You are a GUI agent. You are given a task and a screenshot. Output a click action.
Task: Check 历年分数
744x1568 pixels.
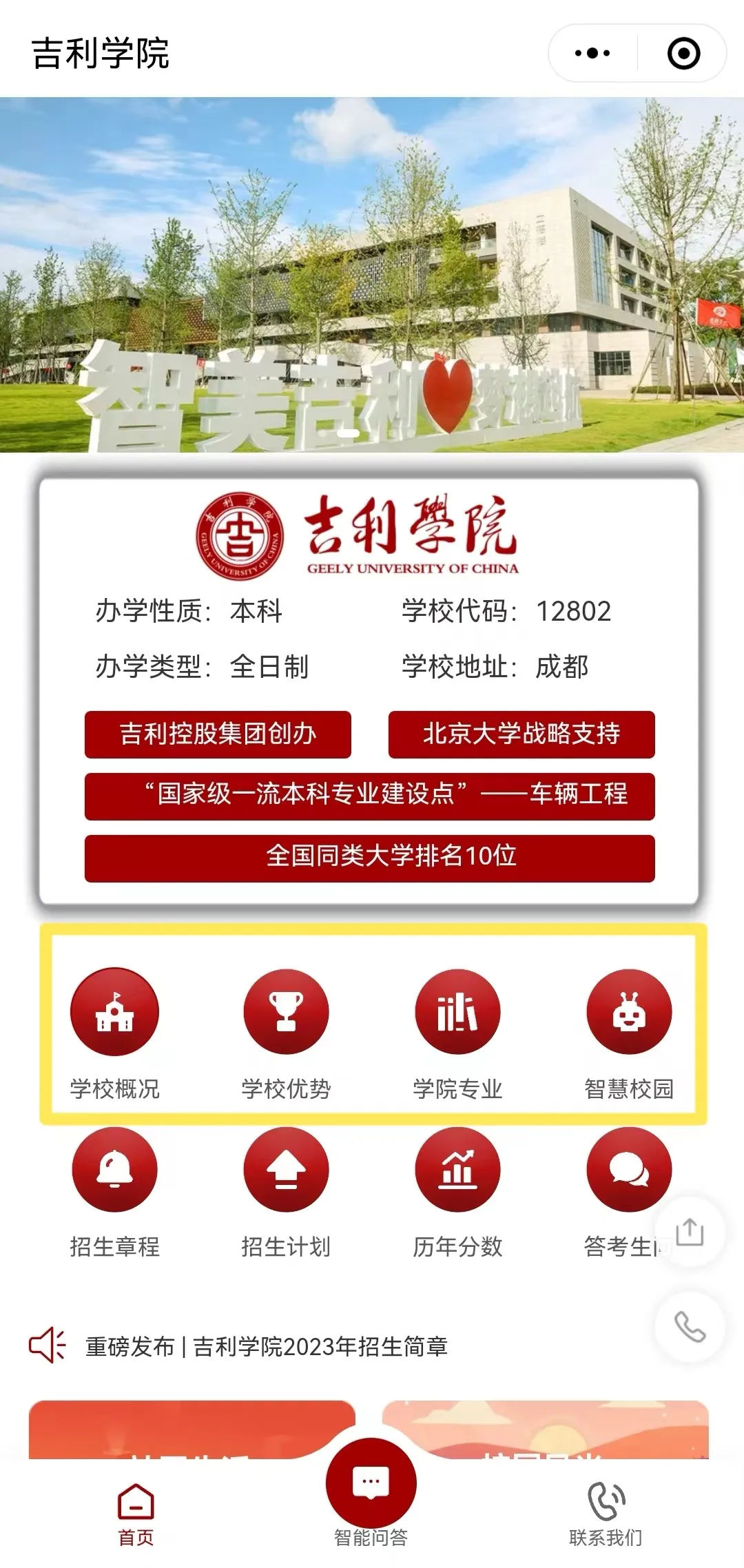coord(457,1193)
